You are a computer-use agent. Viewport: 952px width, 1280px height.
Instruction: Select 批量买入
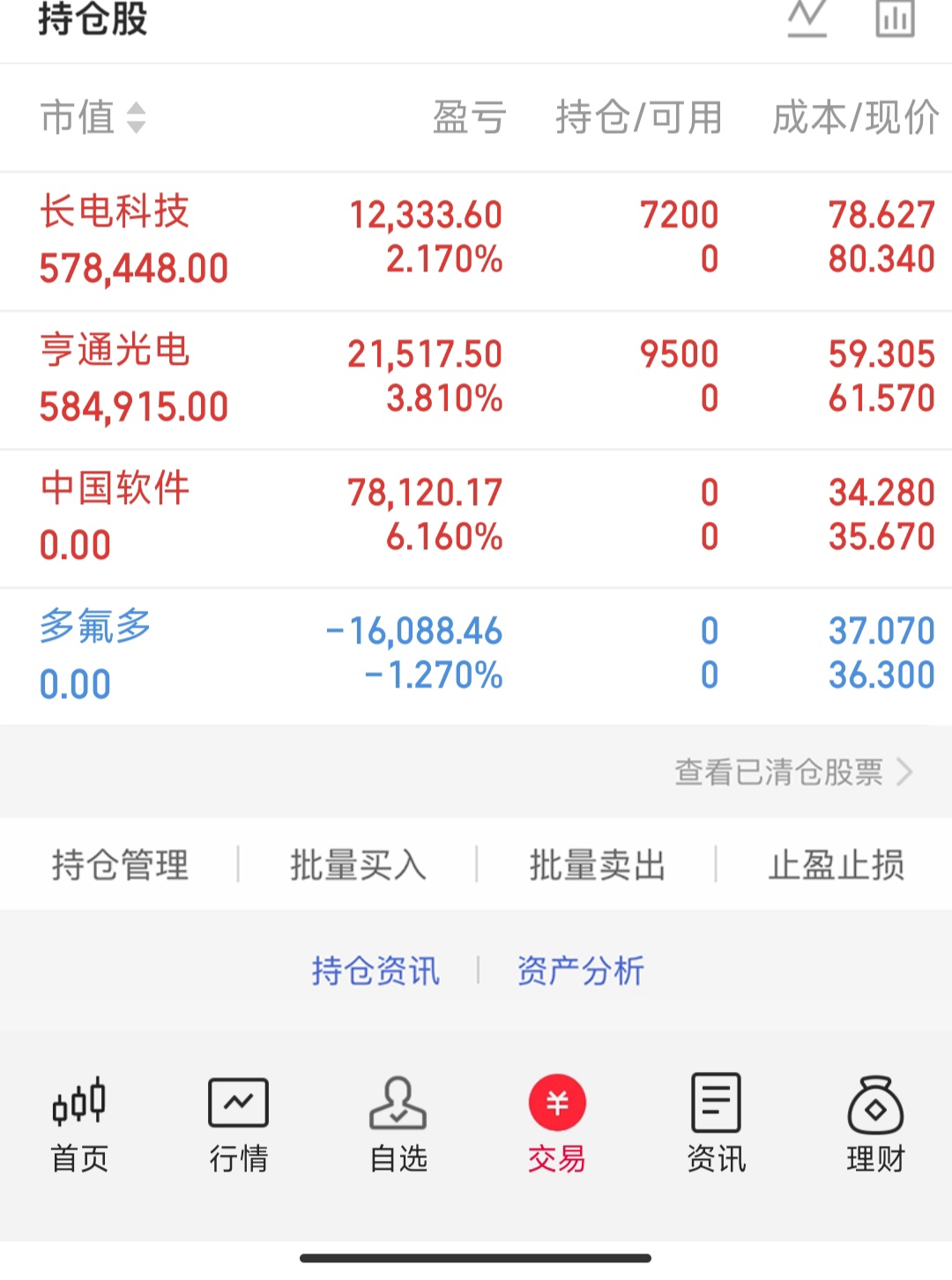(x=358, y=865)
